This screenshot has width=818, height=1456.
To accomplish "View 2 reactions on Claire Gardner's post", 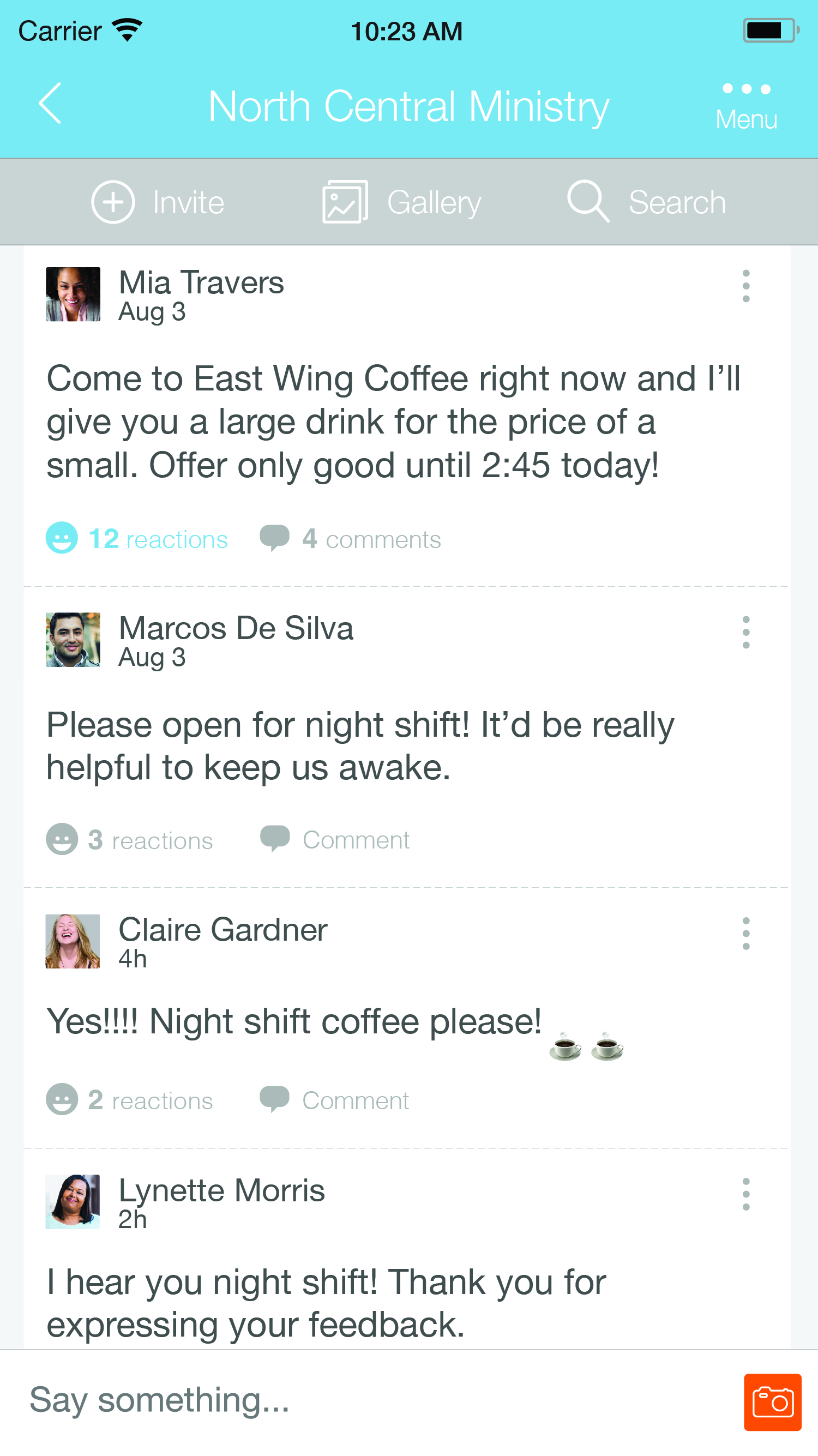I will click(x=129, y=1100).
